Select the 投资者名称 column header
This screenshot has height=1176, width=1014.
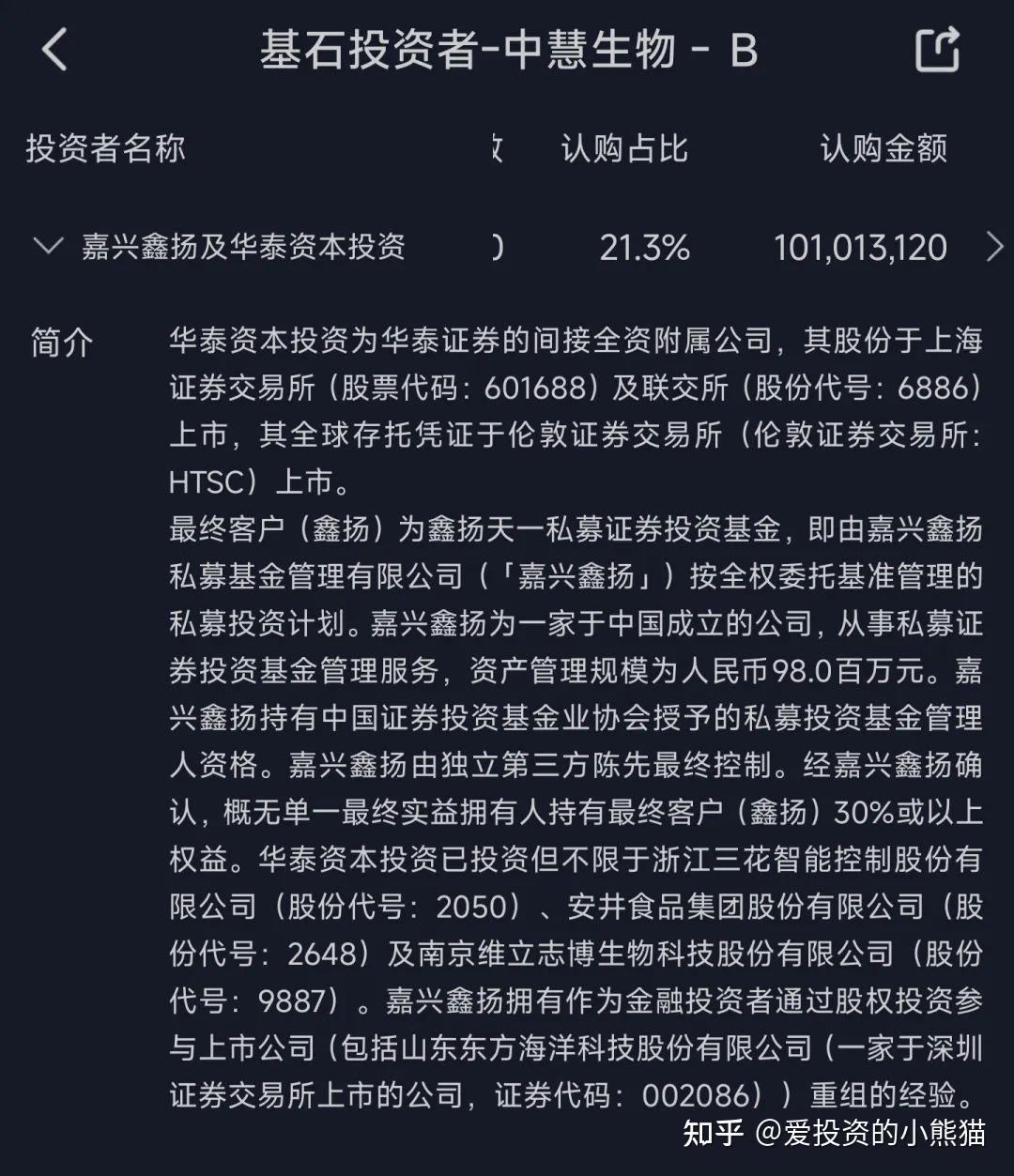[x=106, y=148]
